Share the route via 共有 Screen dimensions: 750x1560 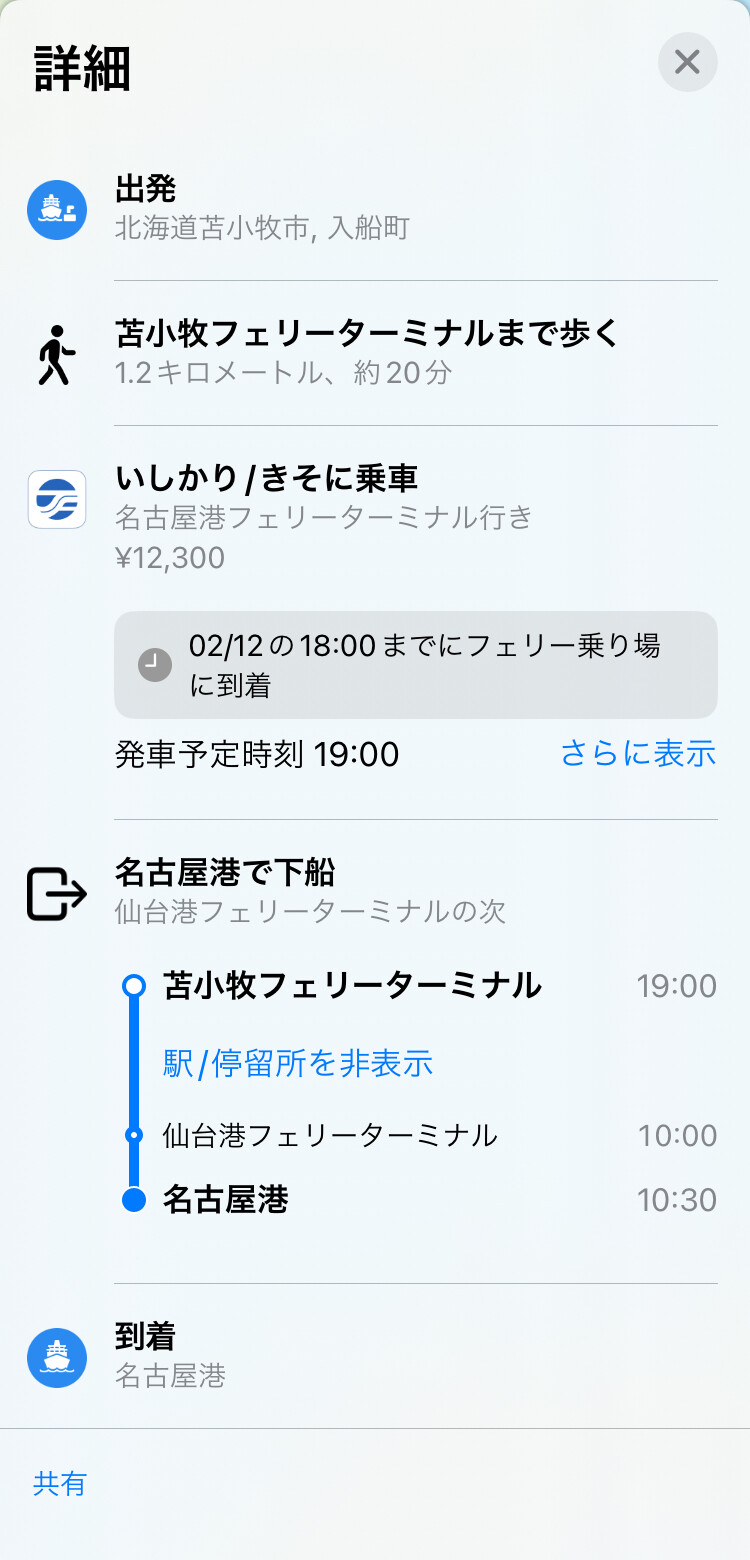click(x=60, y=1484)
